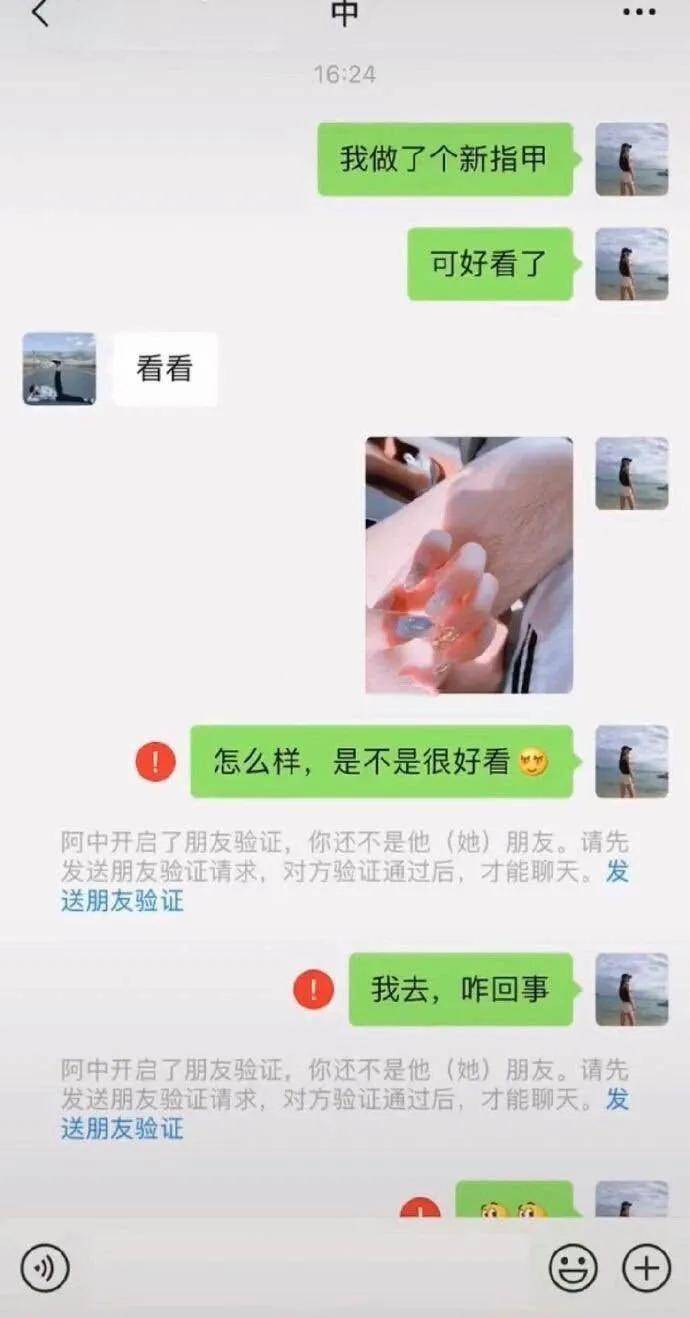Go back to the chat list
This screenshot has width=690, height=1318.
click(x=40, y=13)
